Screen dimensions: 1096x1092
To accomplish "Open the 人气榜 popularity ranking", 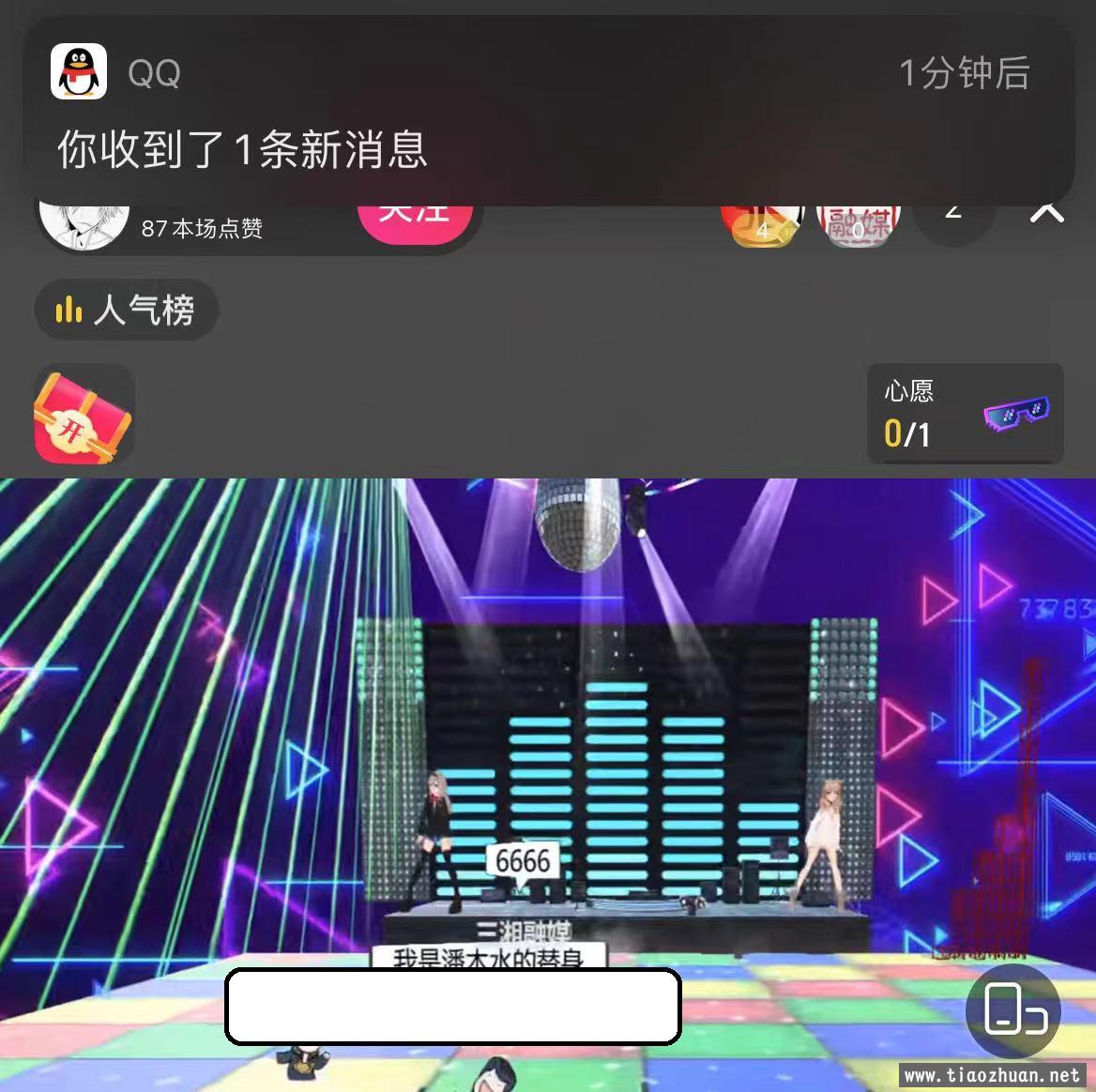I will (127, 310).
